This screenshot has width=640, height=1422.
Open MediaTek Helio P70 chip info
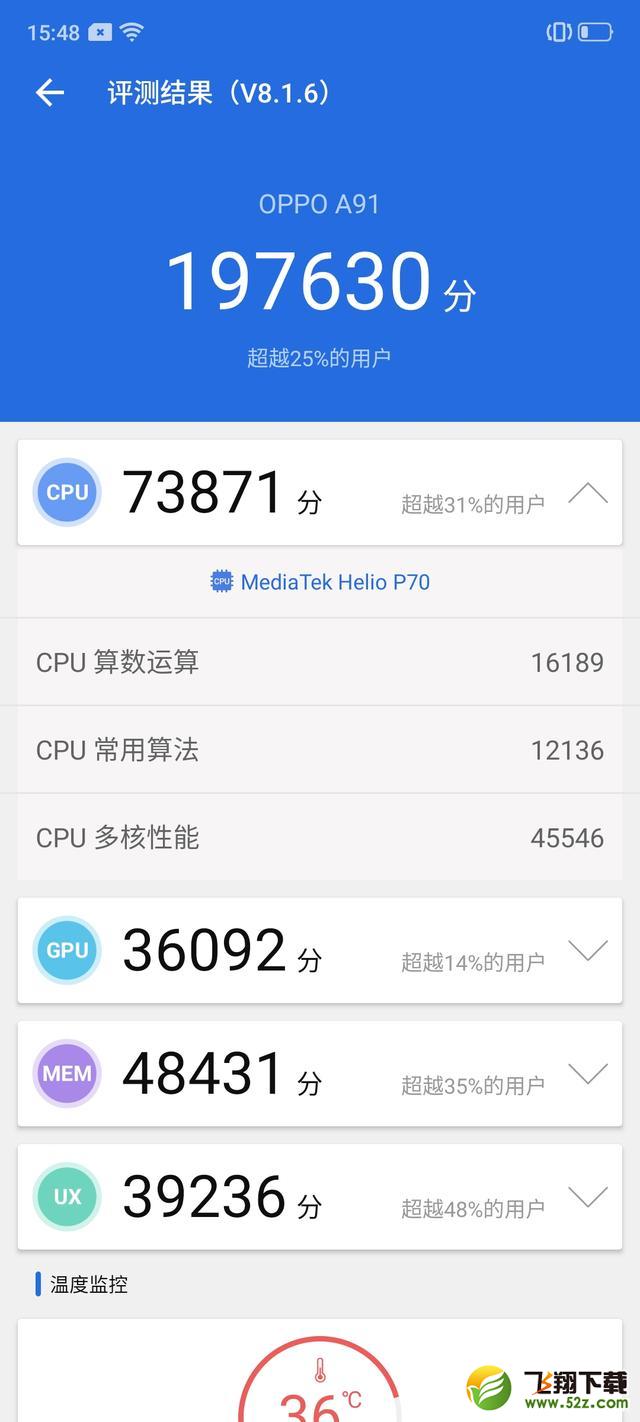[320, 582]
